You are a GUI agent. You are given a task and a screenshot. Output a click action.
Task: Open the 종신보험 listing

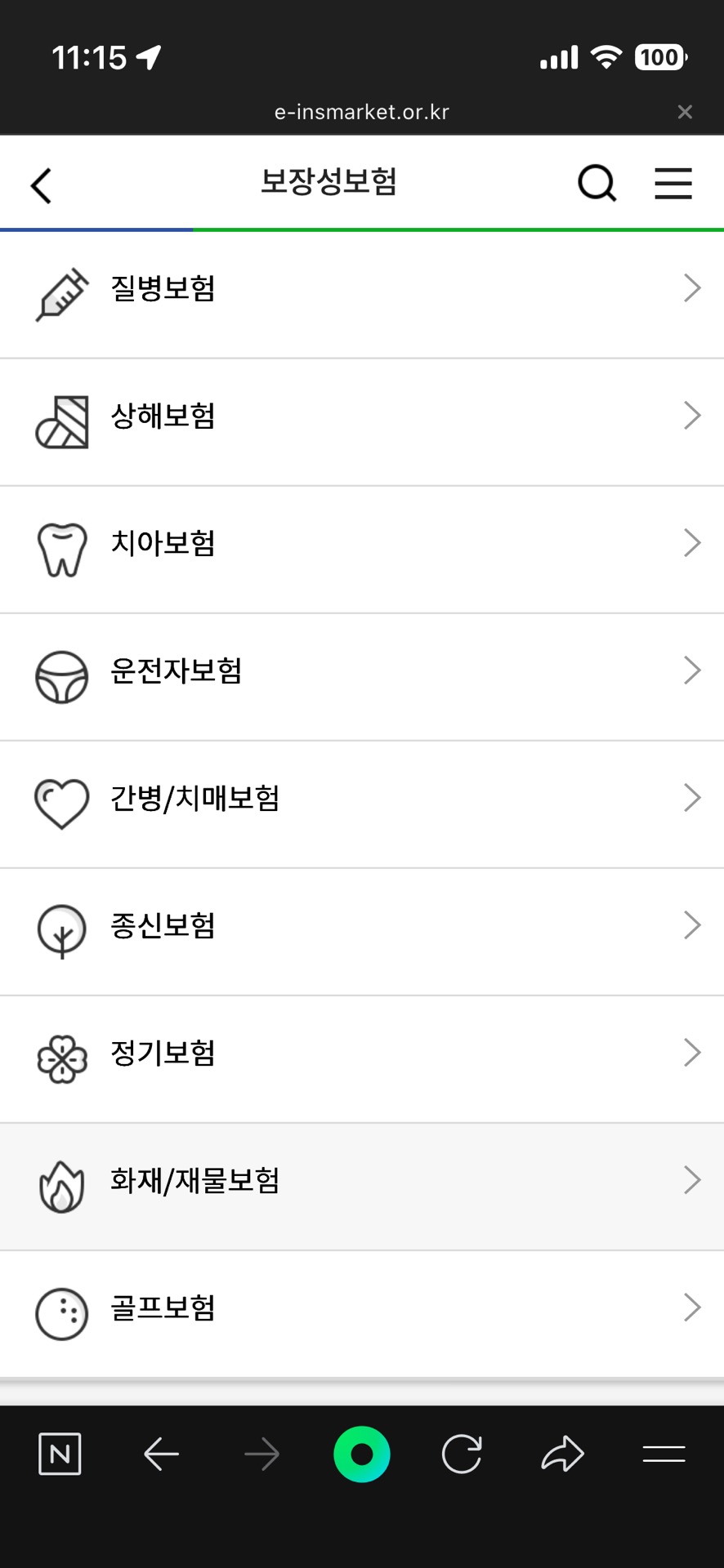point(361,926)
